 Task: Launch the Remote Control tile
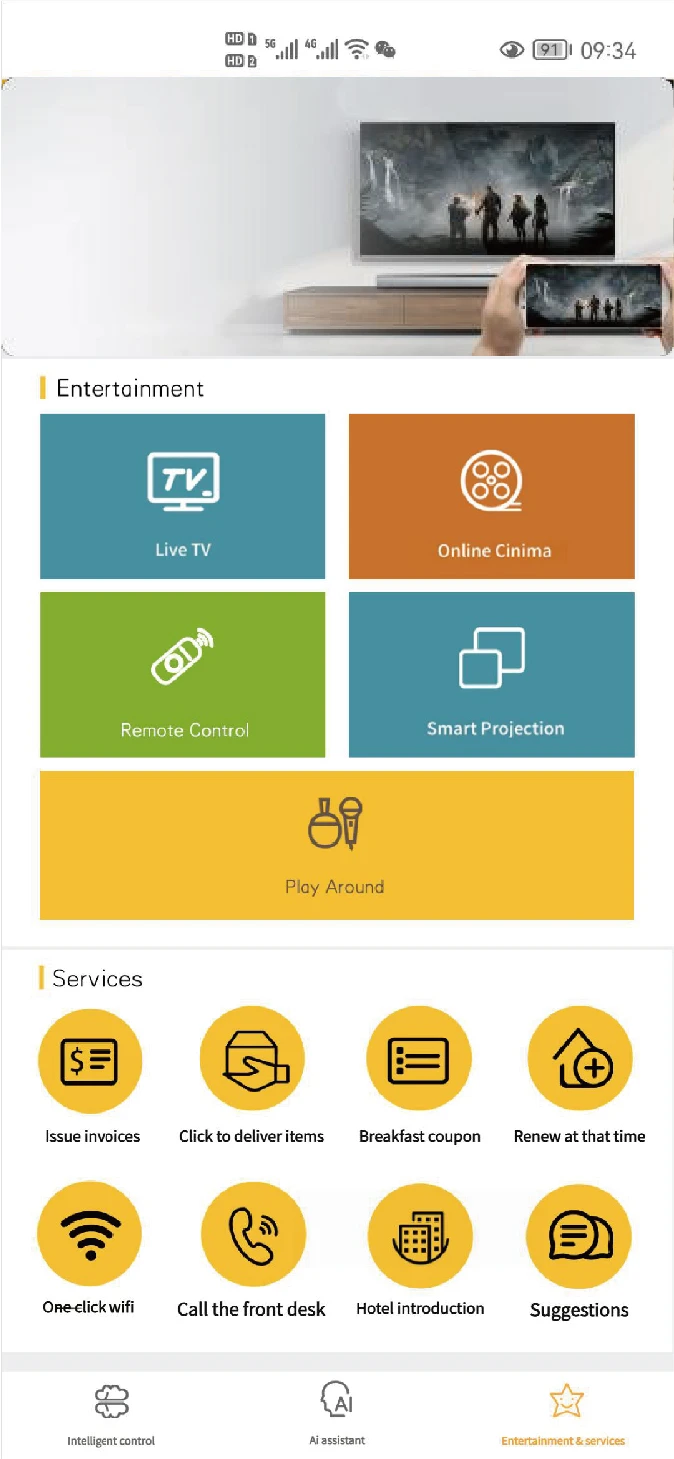tap(183, 674)
